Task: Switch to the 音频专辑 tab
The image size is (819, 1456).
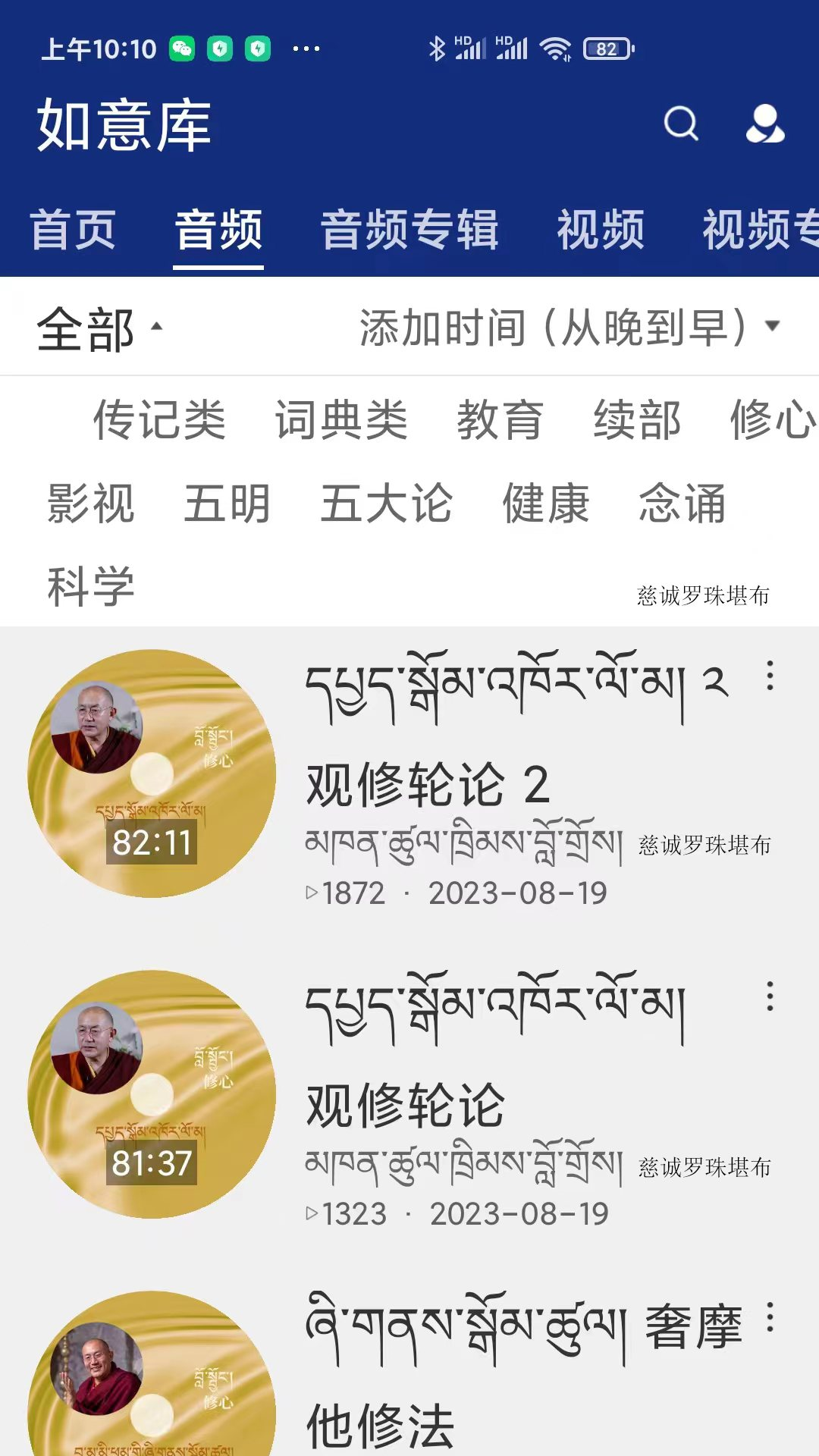Action: [409, 230]
